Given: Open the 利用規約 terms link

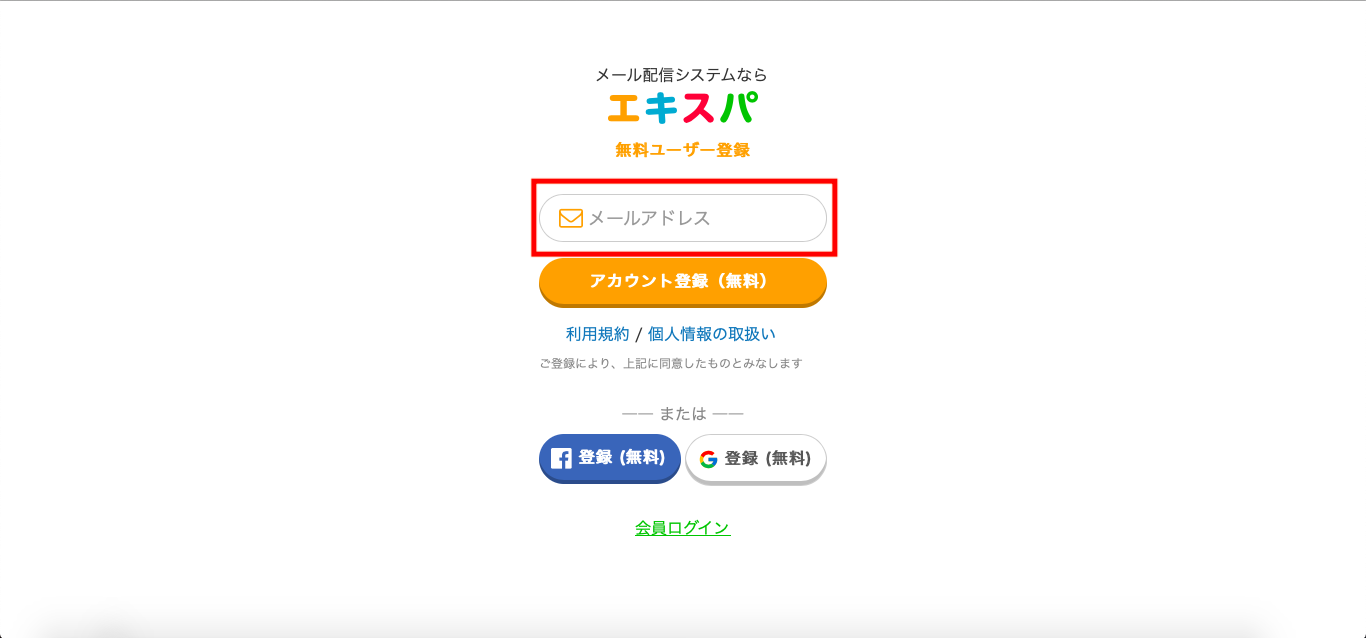Looking at the screenshot, I should [x=597, y=334].
